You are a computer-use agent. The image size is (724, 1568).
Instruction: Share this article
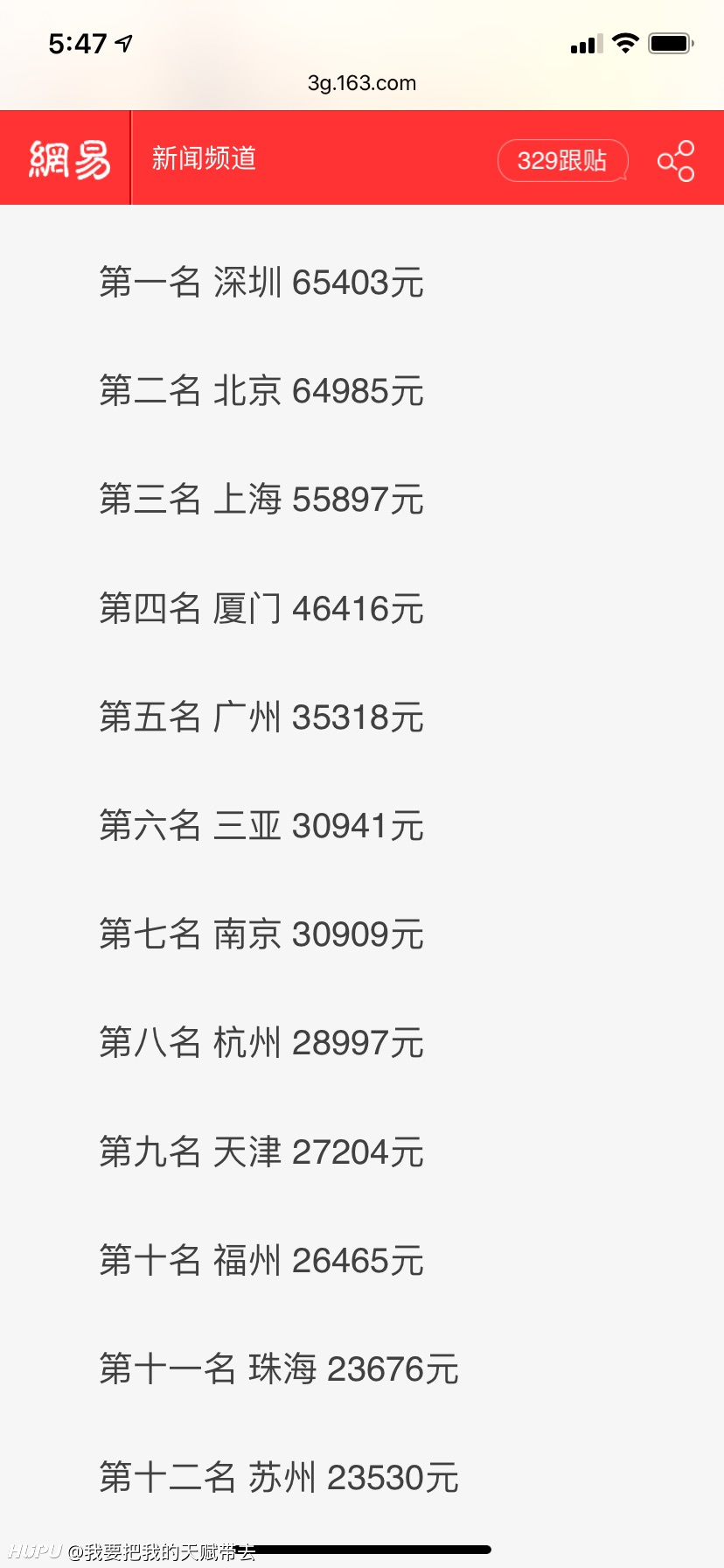676,161
